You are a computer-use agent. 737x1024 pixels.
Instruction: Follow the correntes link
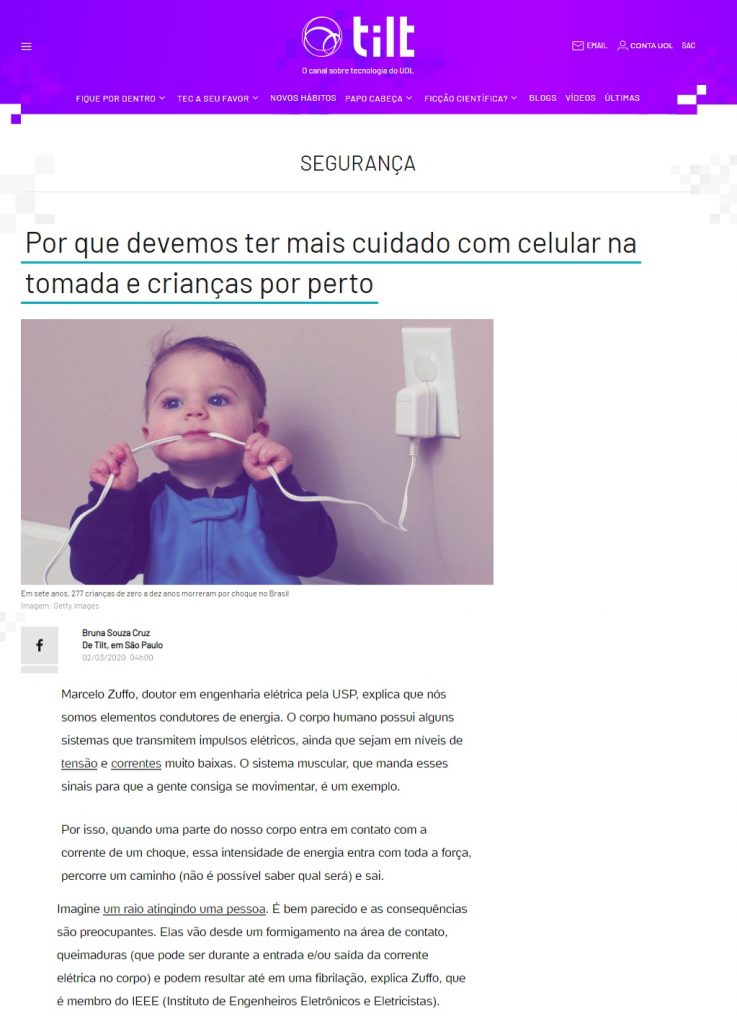[136, 763]
